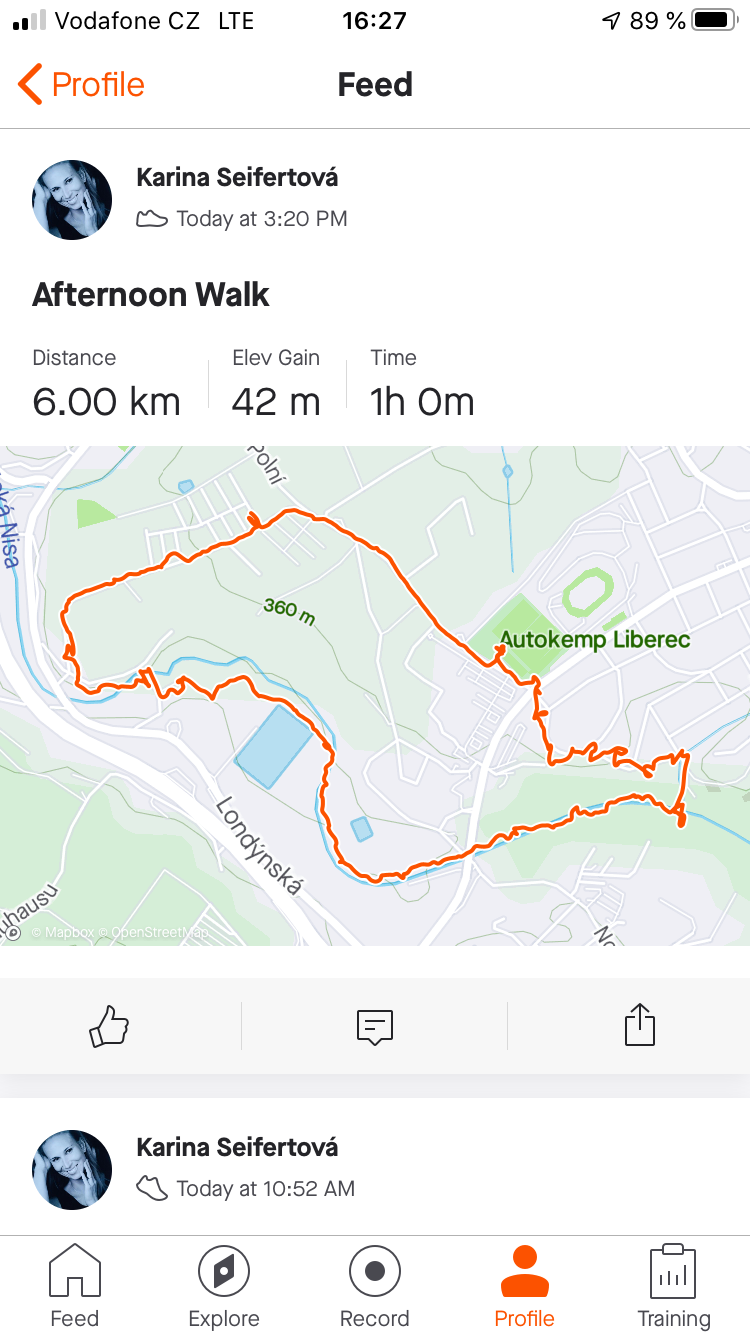Select the Profile tab
Image resolution: width=750 pixels, height=1334 pixels.
tap(525, 1286)
